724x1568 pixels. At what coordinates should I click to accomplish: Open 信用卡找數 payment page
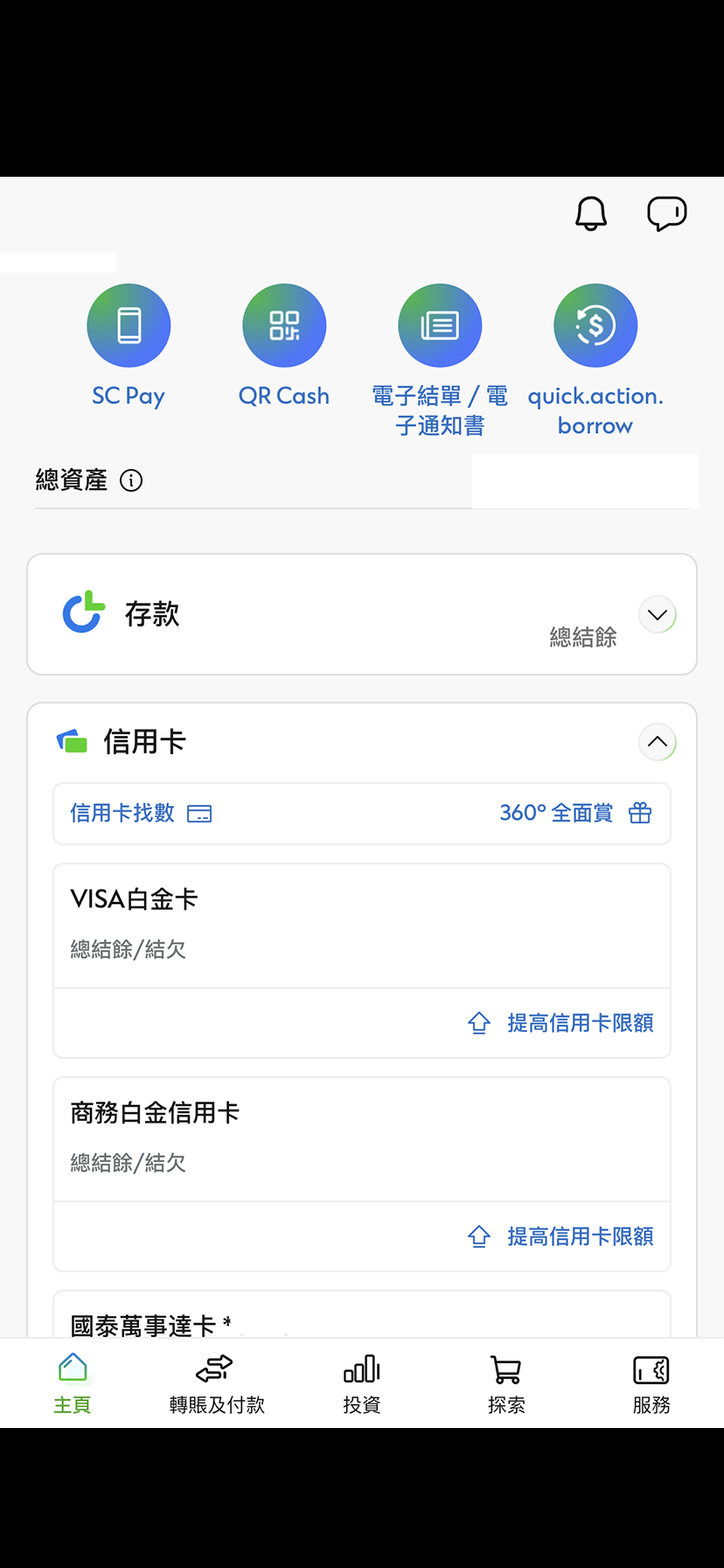141,813
